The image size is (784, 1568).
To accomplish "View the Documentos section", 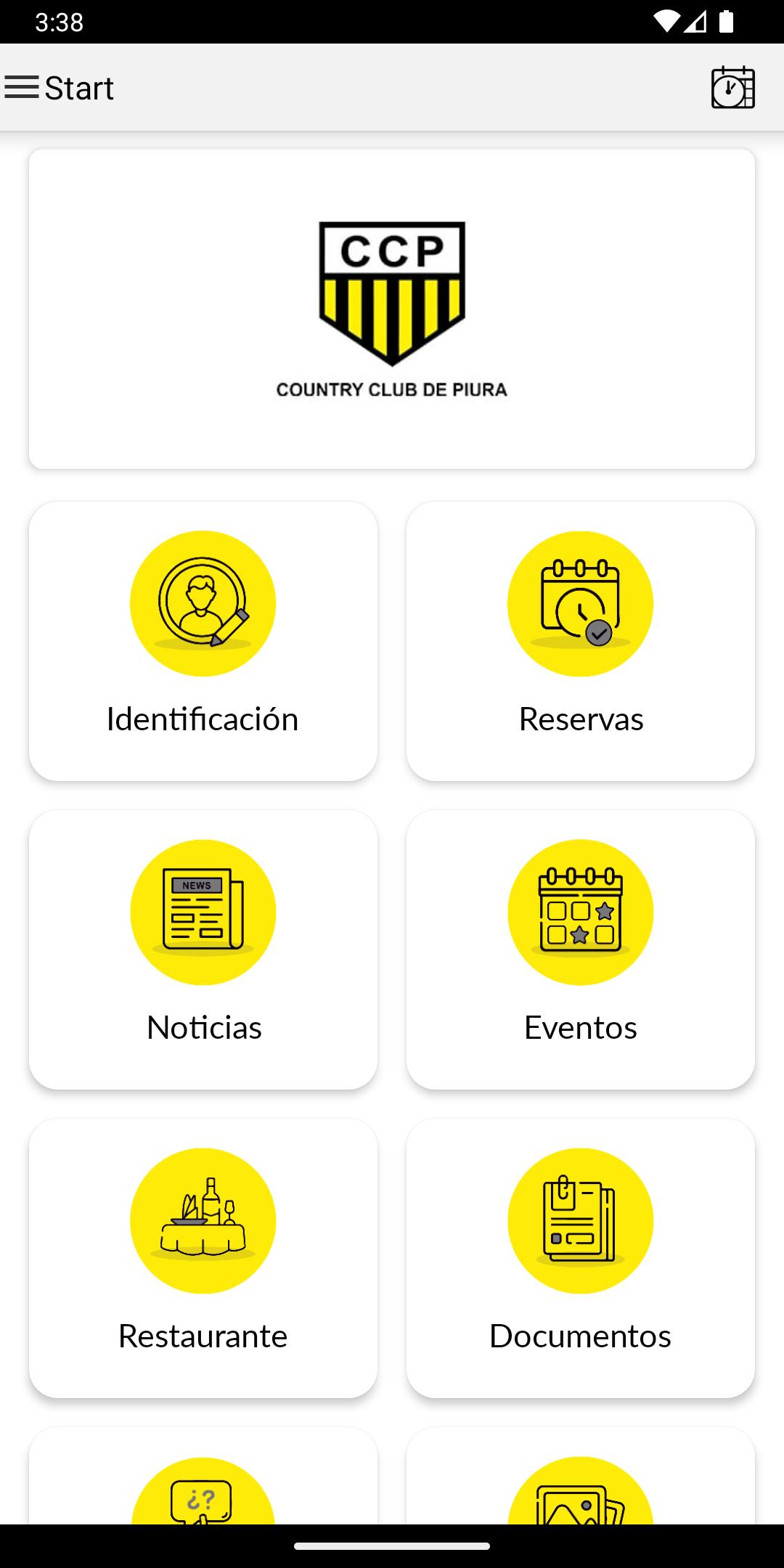I will pos(581,1258).
